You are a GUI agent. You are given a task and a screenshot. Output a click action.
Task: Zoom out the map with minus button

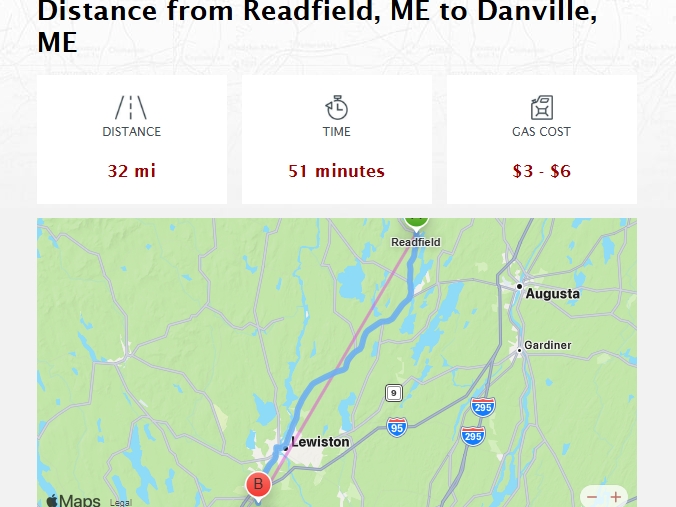(592, 497)
